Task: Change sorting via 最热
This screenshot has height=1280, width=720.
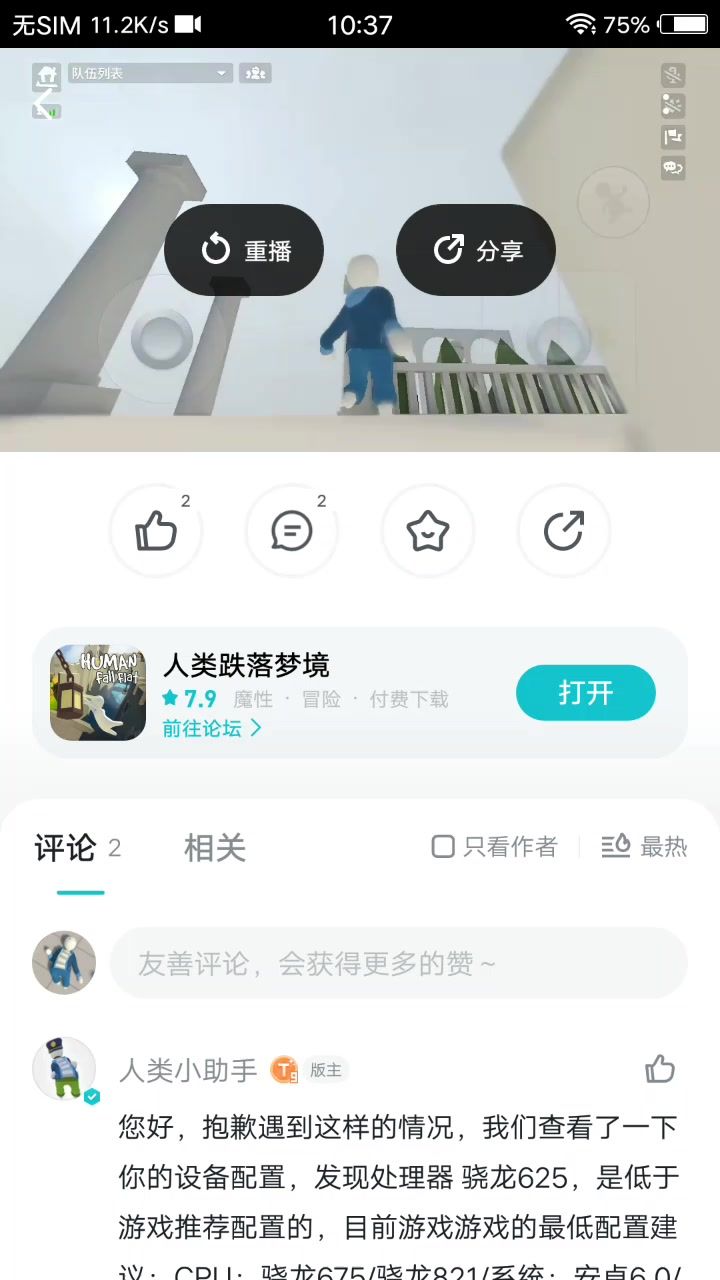Action: (645, 847)
